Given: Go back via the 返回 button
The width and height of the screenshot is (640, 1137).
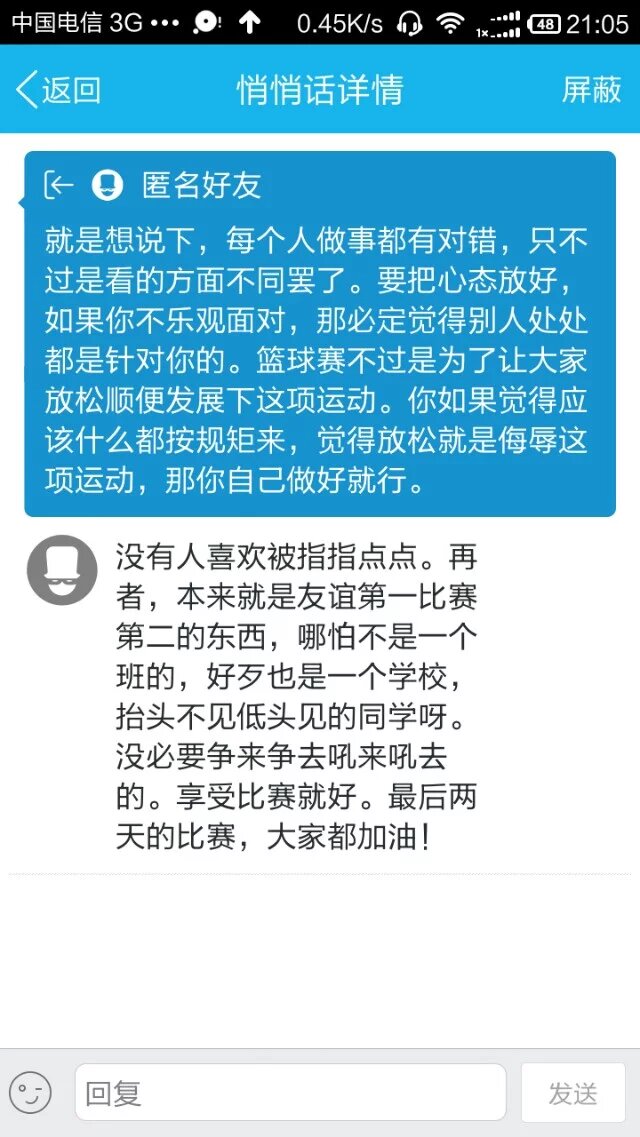Looking at the screenshot, I should tap(58, 90).
